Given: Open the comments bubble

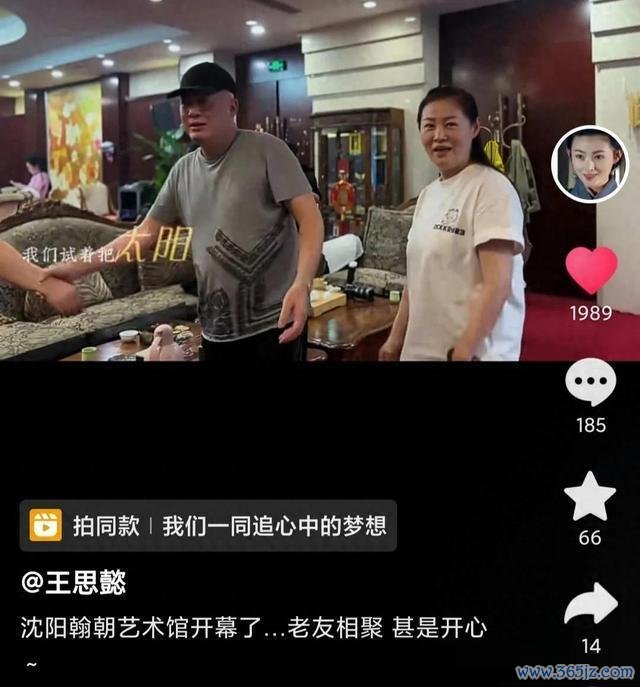Looking at the screenshot, I should pos(591,383).
